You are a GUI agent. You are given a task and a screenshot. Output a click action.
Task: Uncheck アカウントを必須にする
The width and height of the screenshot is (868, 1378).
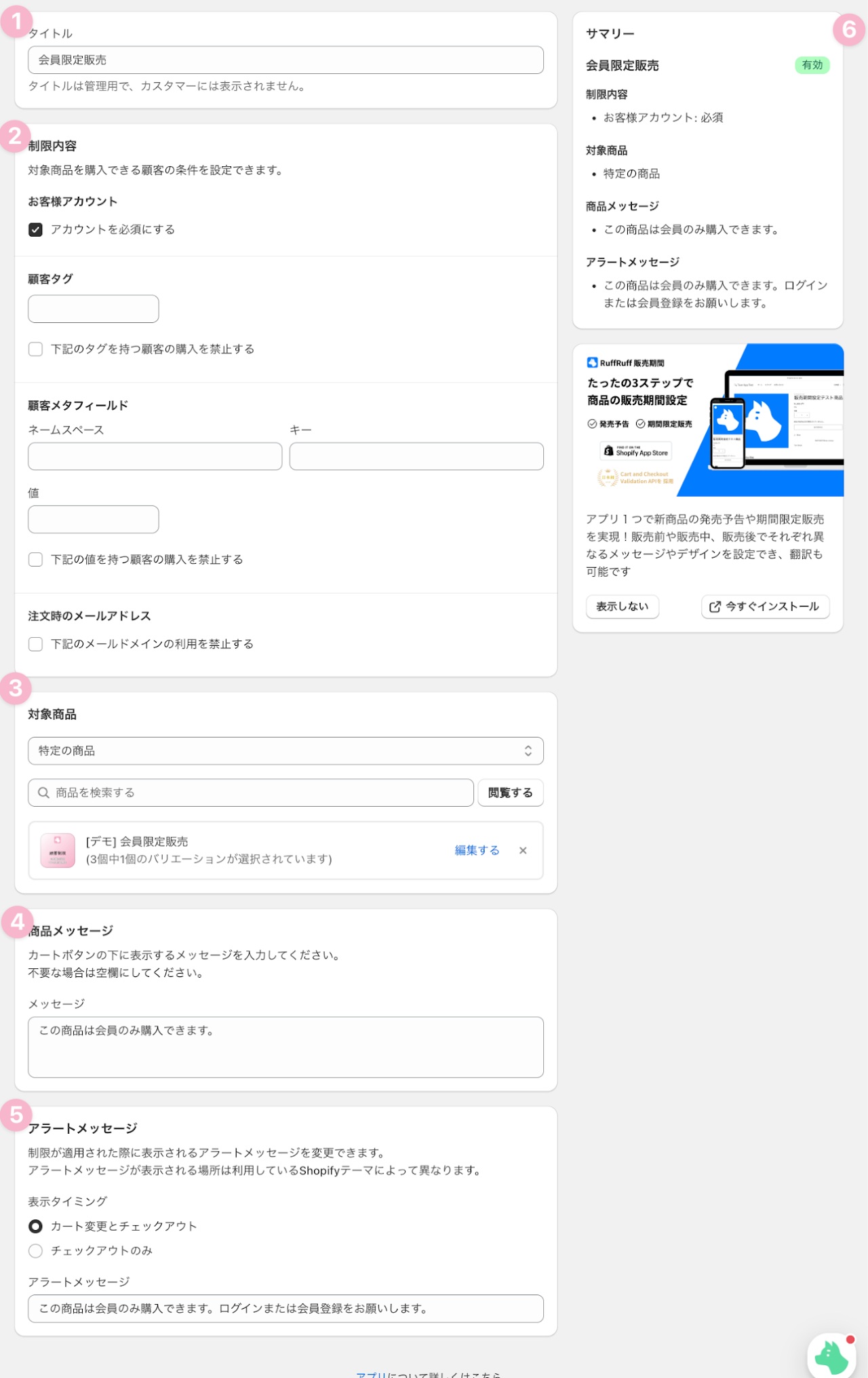[x=35, y=230]
